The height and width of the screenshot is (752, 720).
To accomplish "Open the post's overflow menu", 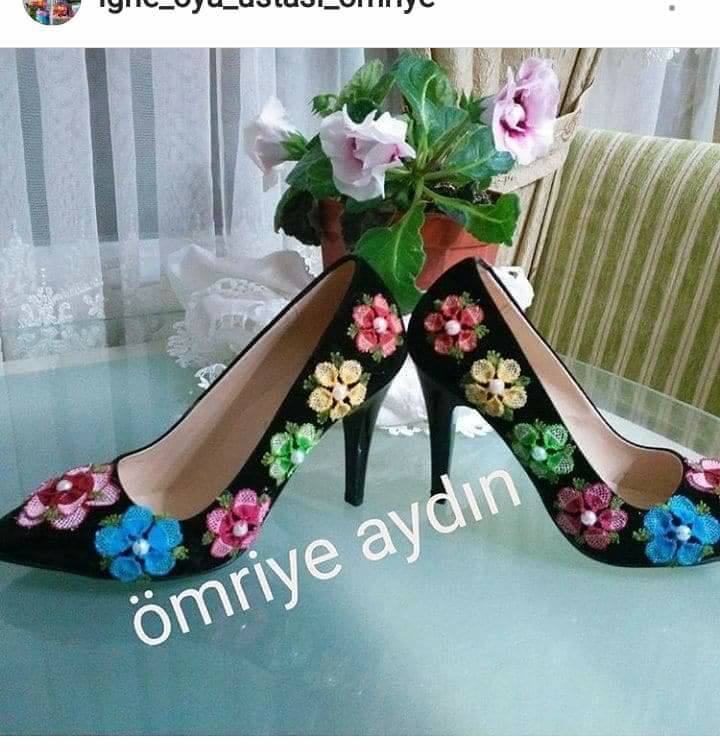I will 699,7.
